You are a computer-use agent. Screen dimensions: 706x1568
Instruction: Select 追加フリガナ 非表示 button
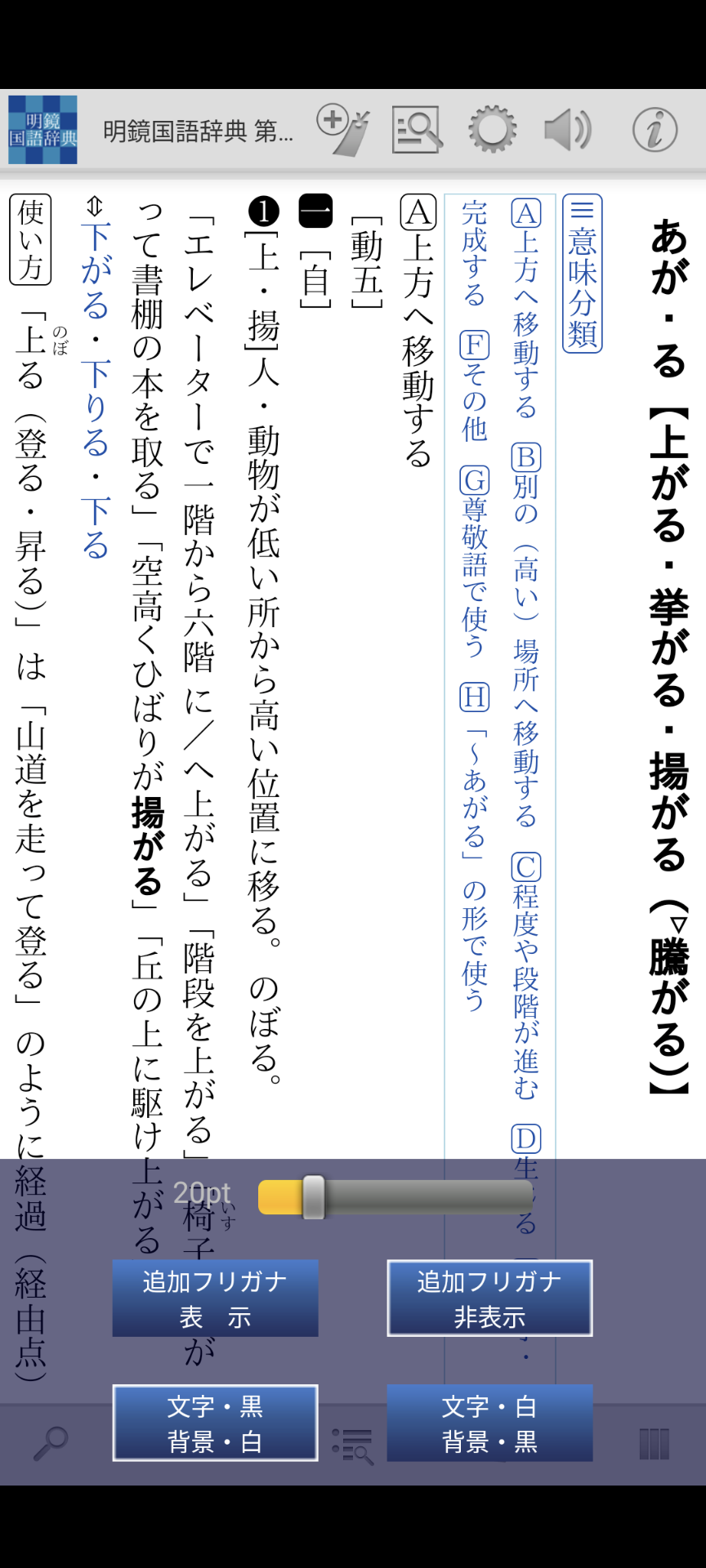(x=489, y=1298)
